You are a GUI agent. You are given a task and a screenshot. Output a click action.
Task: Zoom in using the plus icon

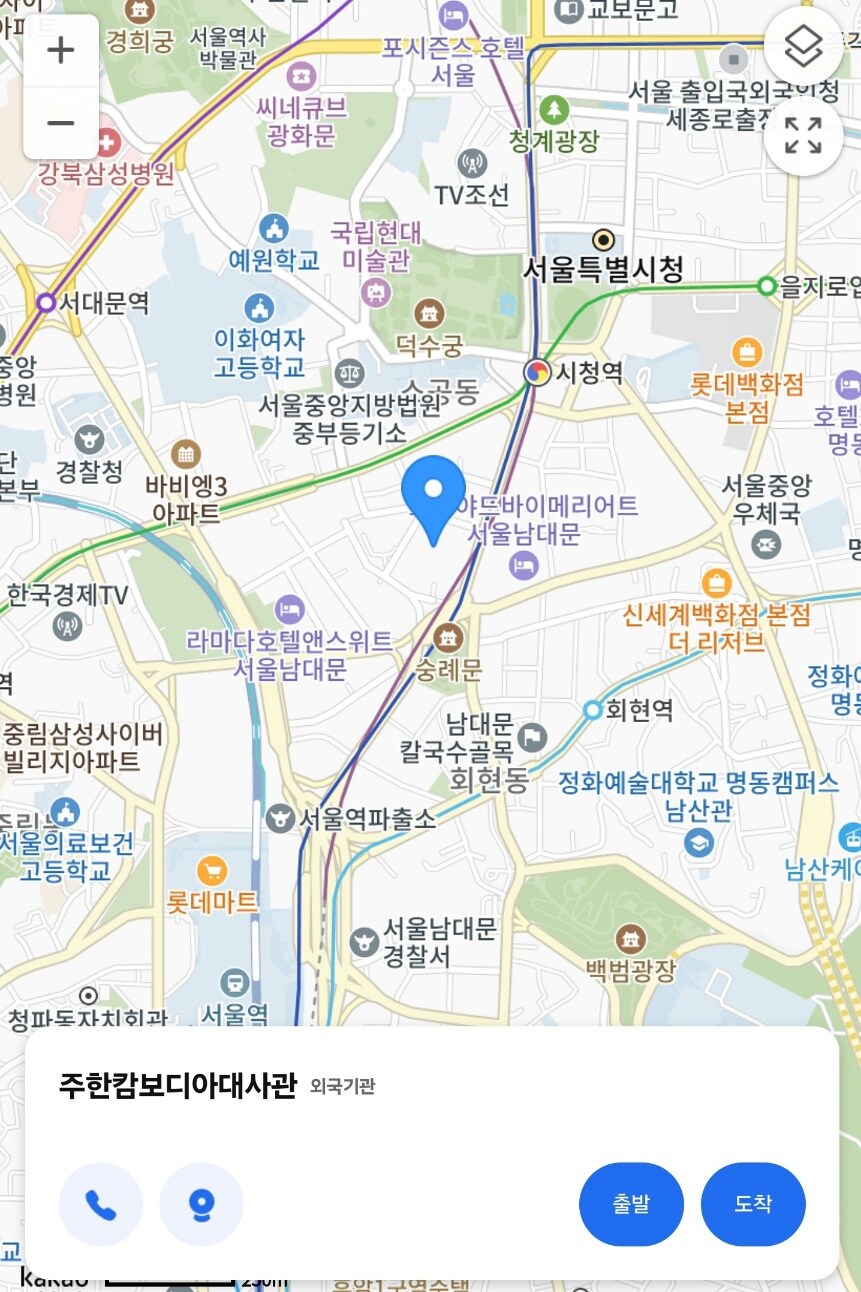pos(60,49)
